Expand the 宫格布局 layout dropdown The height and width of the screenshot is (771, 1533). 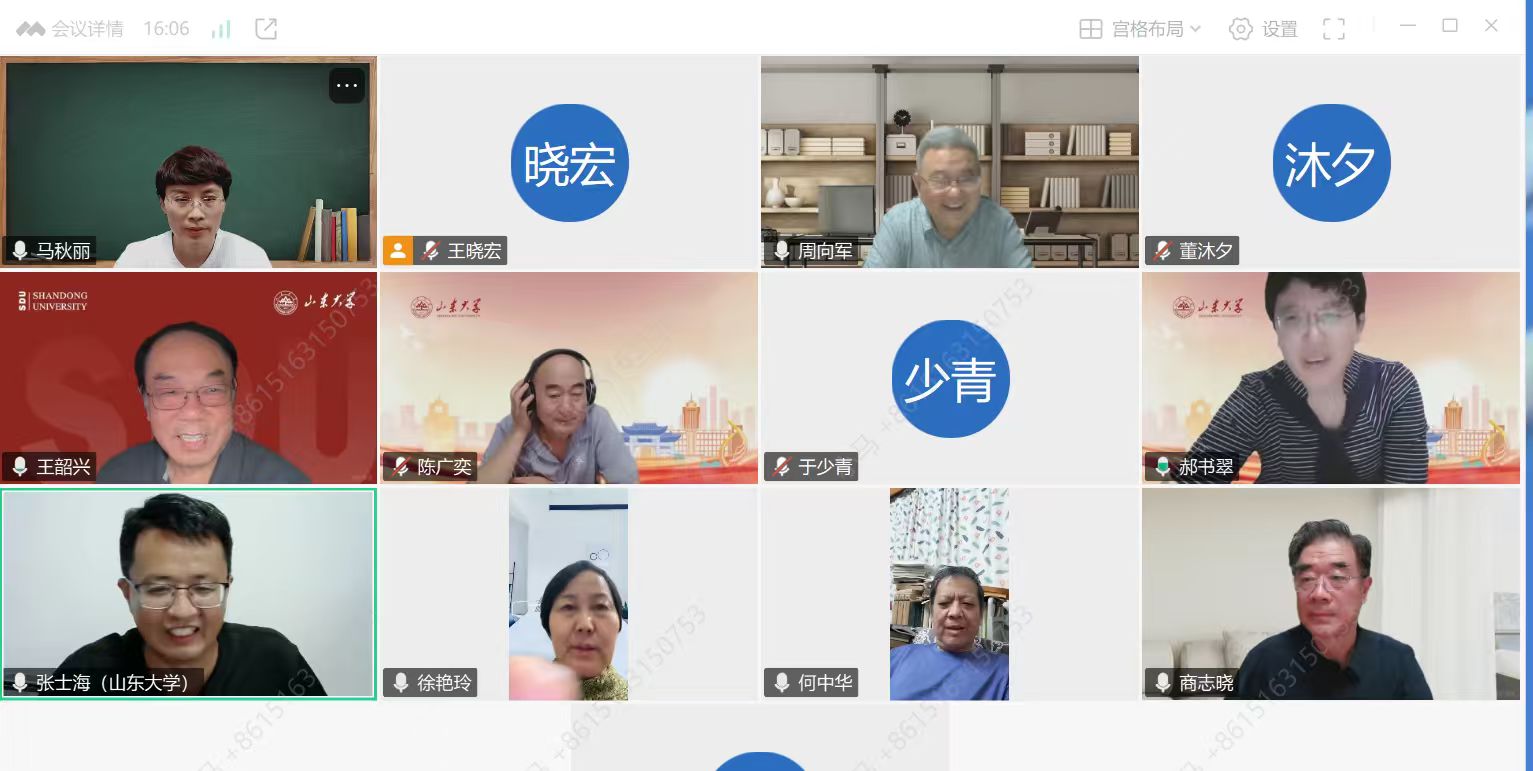pyautogui.click(x=1141, y=29)
